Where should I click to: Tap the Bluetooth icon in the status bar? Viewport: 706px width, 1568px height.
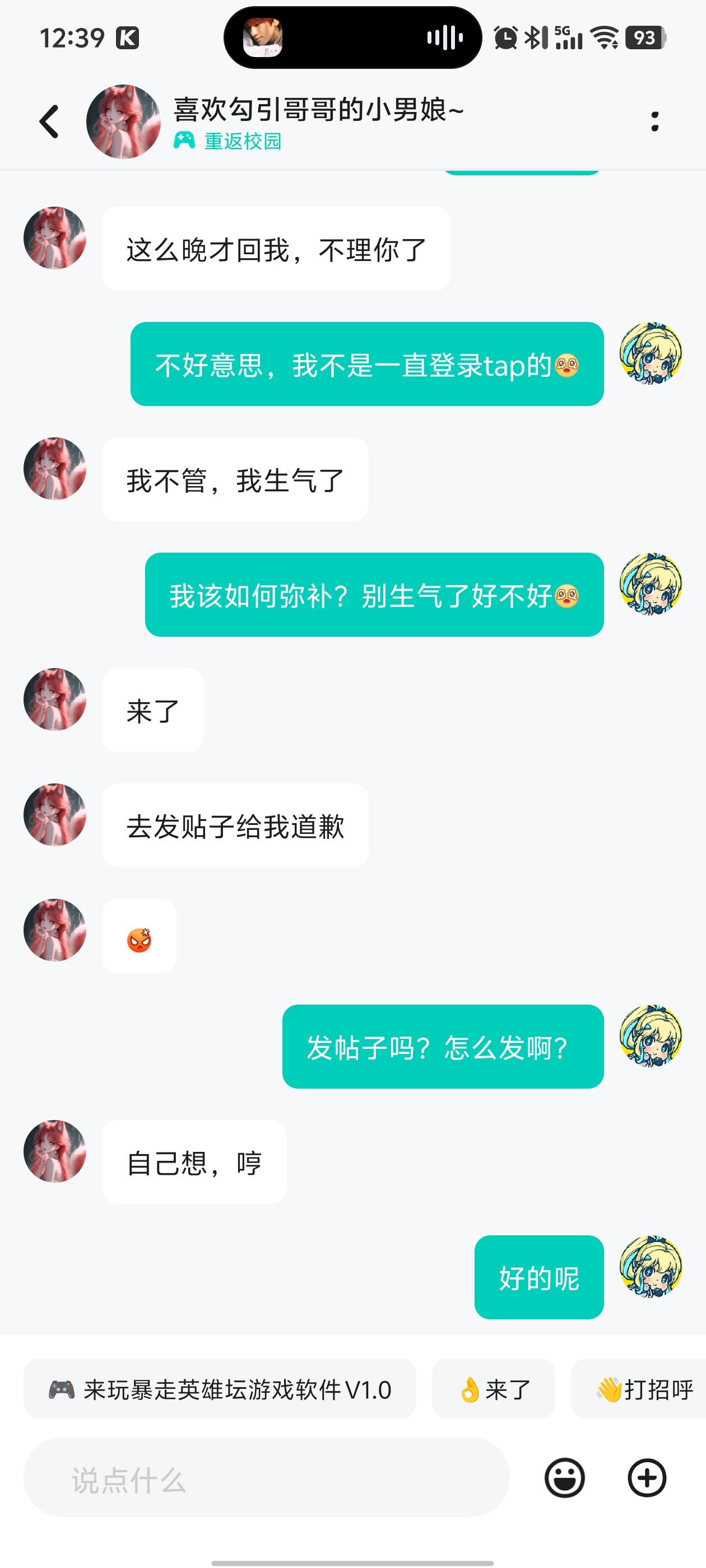pos(533,38)
